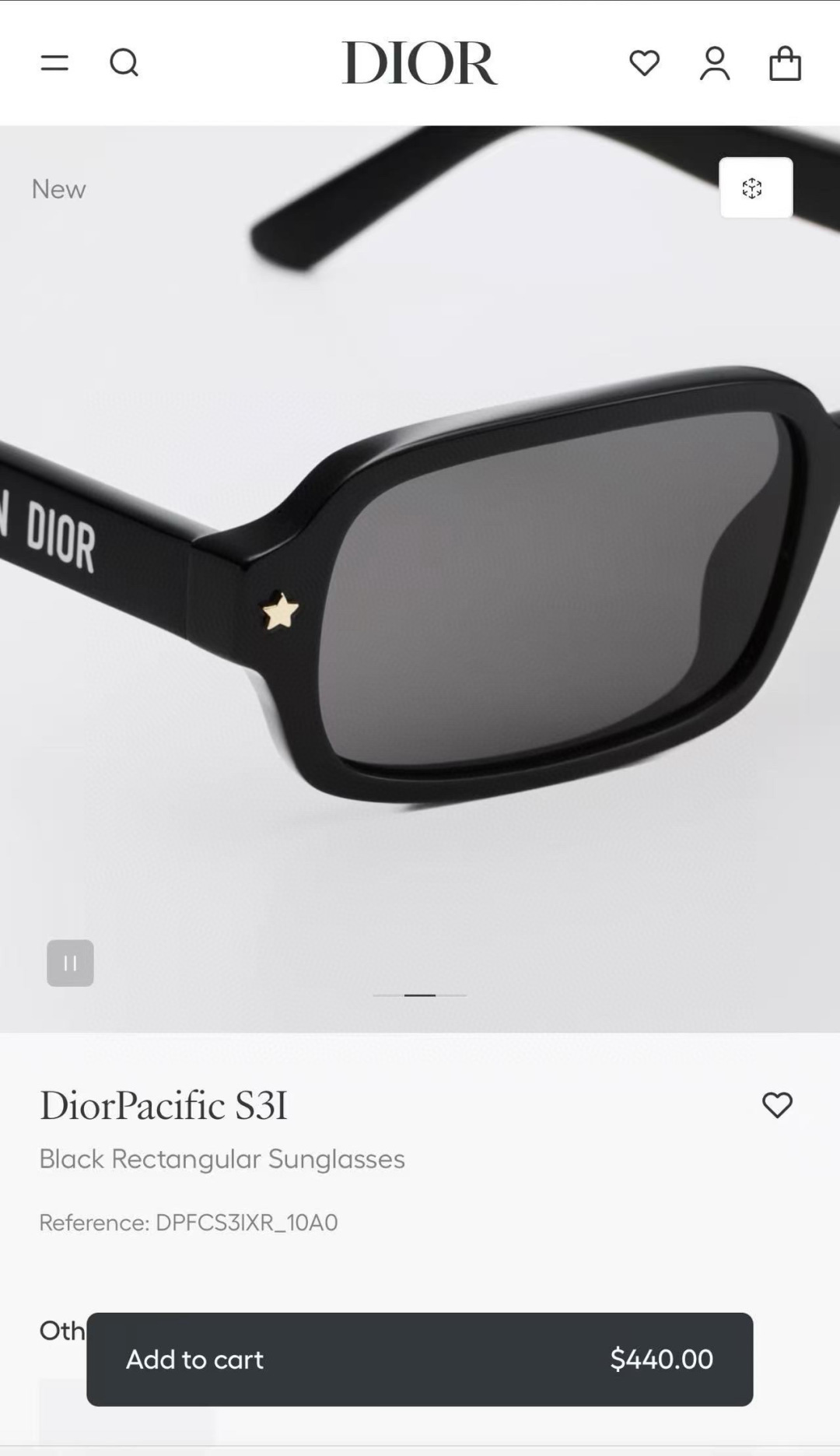This screenshot has width=840, height=1456.
Task: Add DiorPacific S3I to wishlist
Action: coord(776,1105)
